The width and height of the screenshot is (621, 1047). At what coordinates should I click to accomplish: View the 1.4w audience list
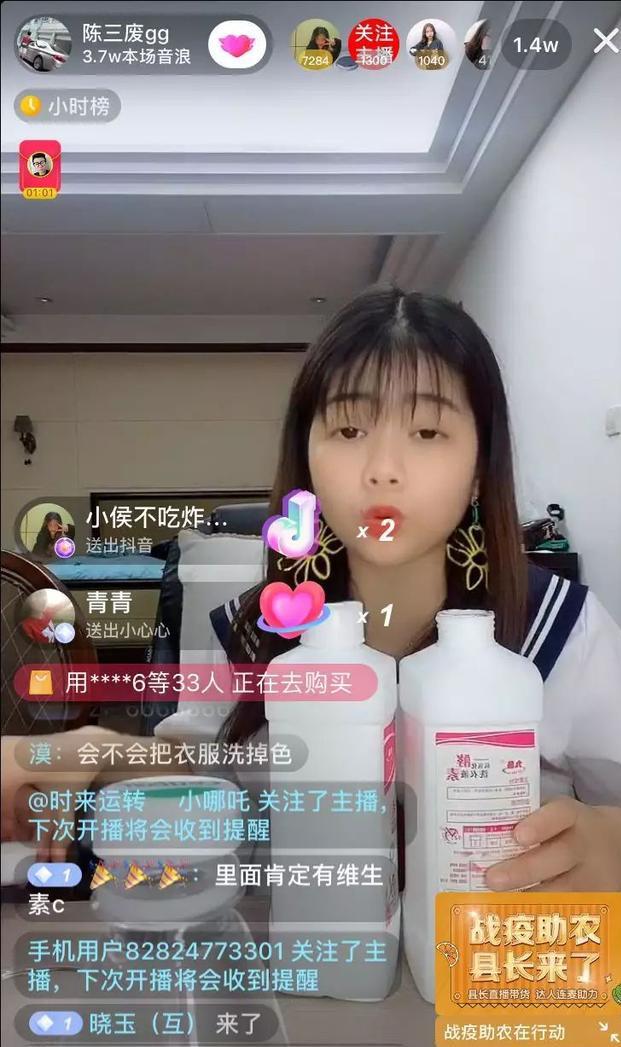tap(536, 45)
